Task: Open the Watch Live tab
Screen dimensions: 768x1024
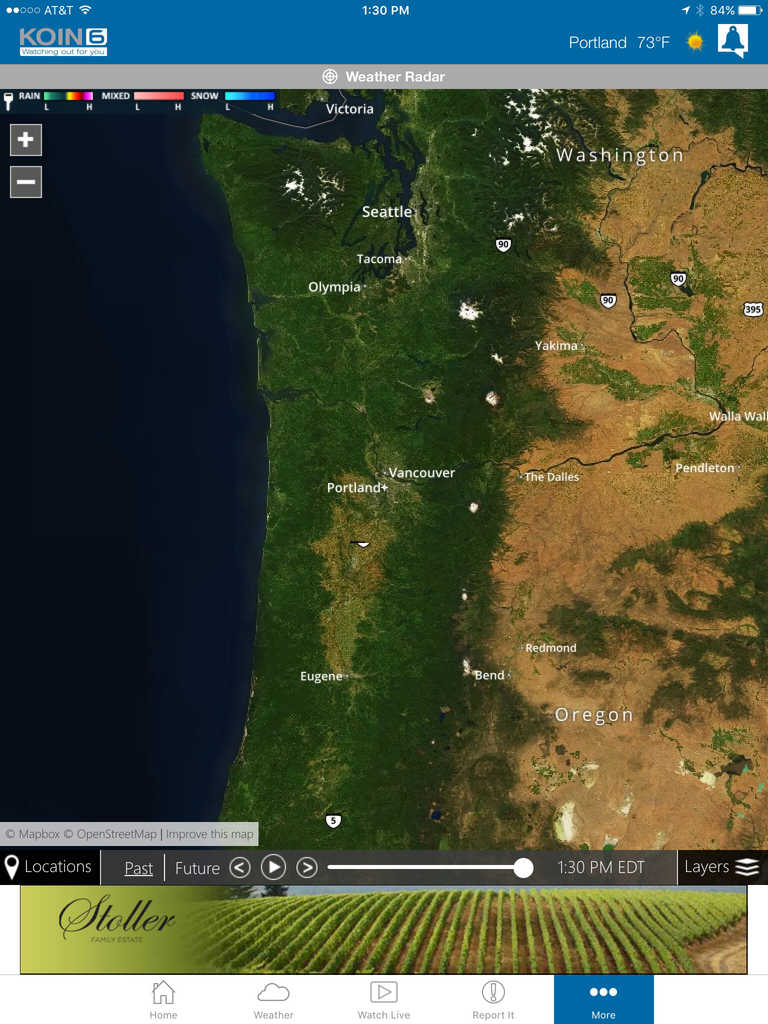Action: pyautogui.click(x=384, y=999)
